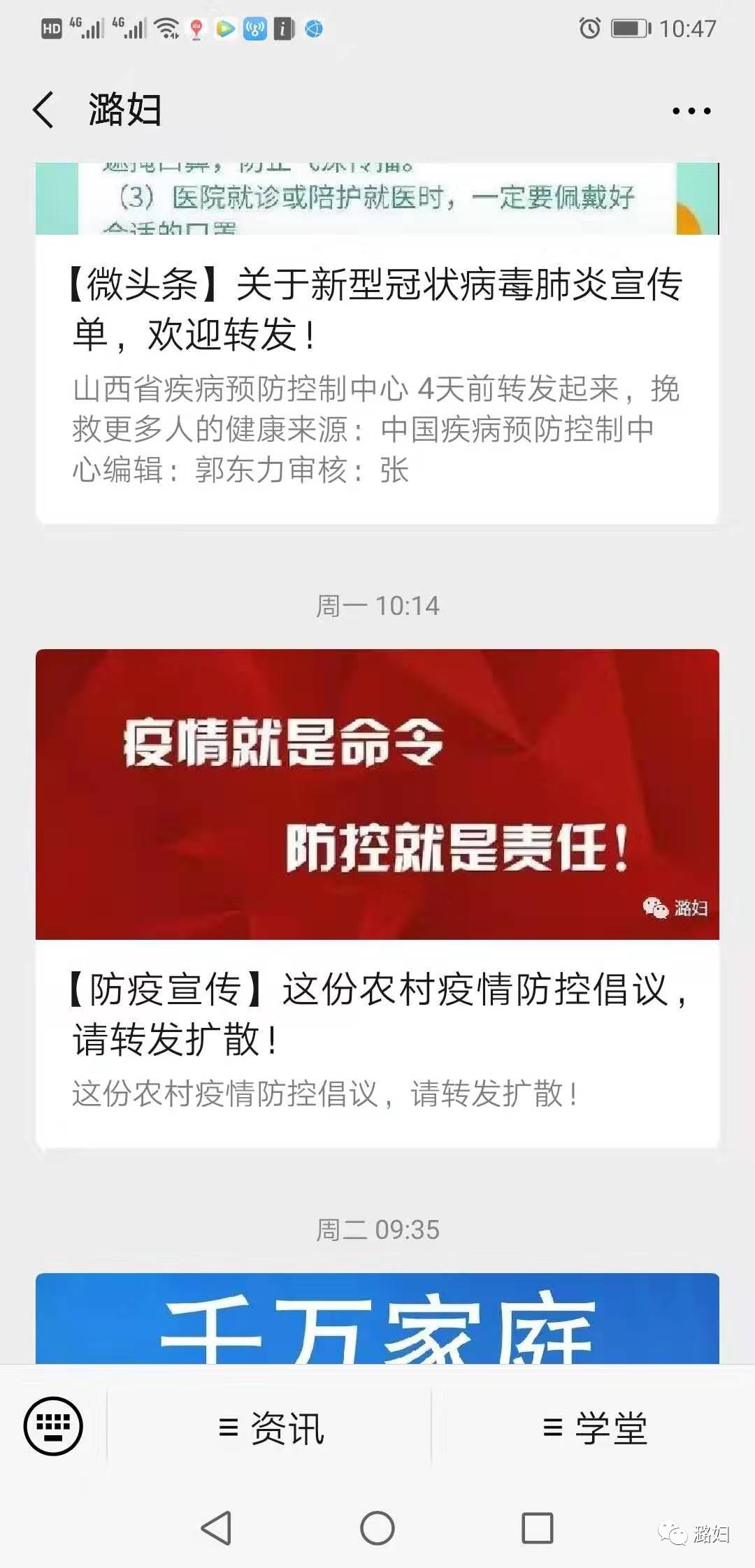Go back from the 潞妇 account page
Image resolution: width=755 pixels, height=1568 pixels.
[x=43, y=110]
